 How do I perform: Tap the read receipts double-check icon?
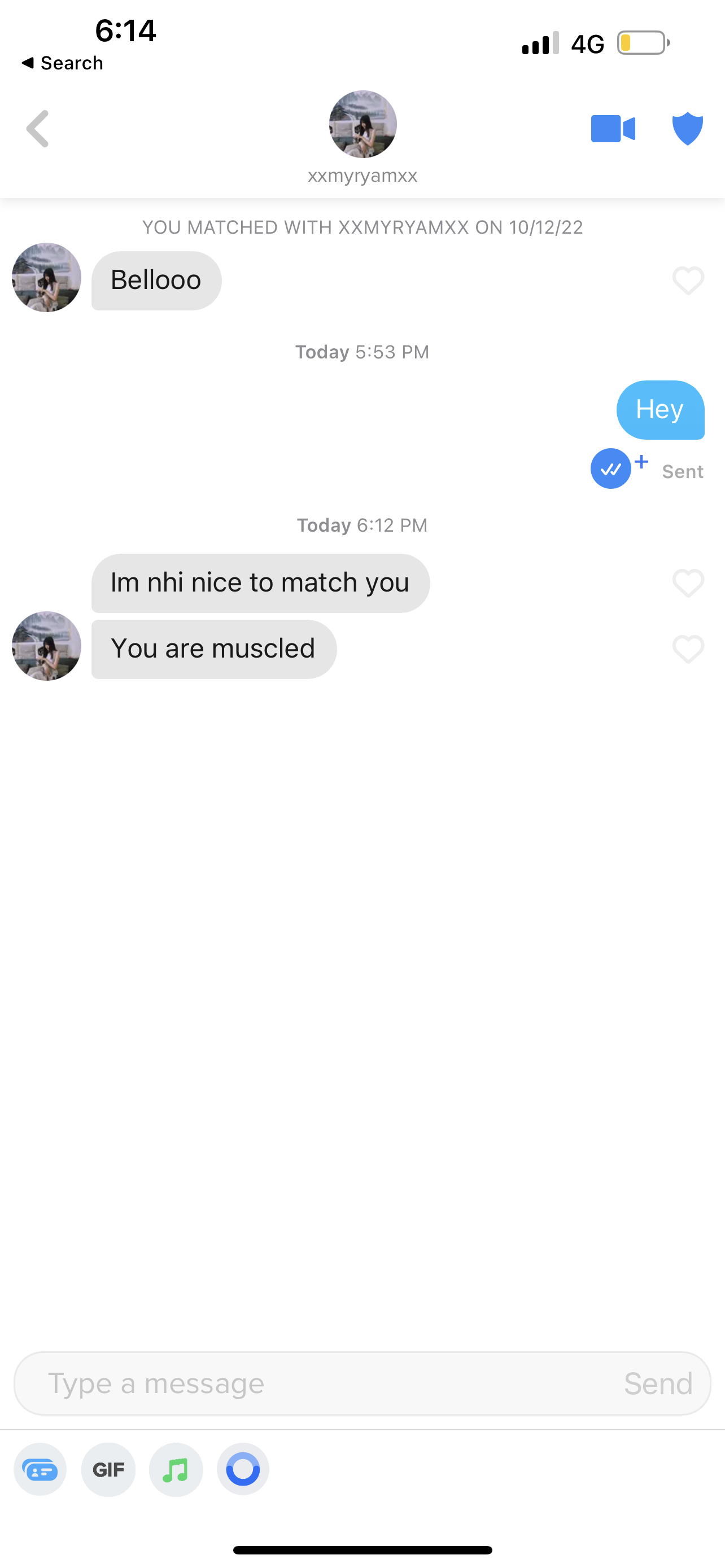(610, 468)
